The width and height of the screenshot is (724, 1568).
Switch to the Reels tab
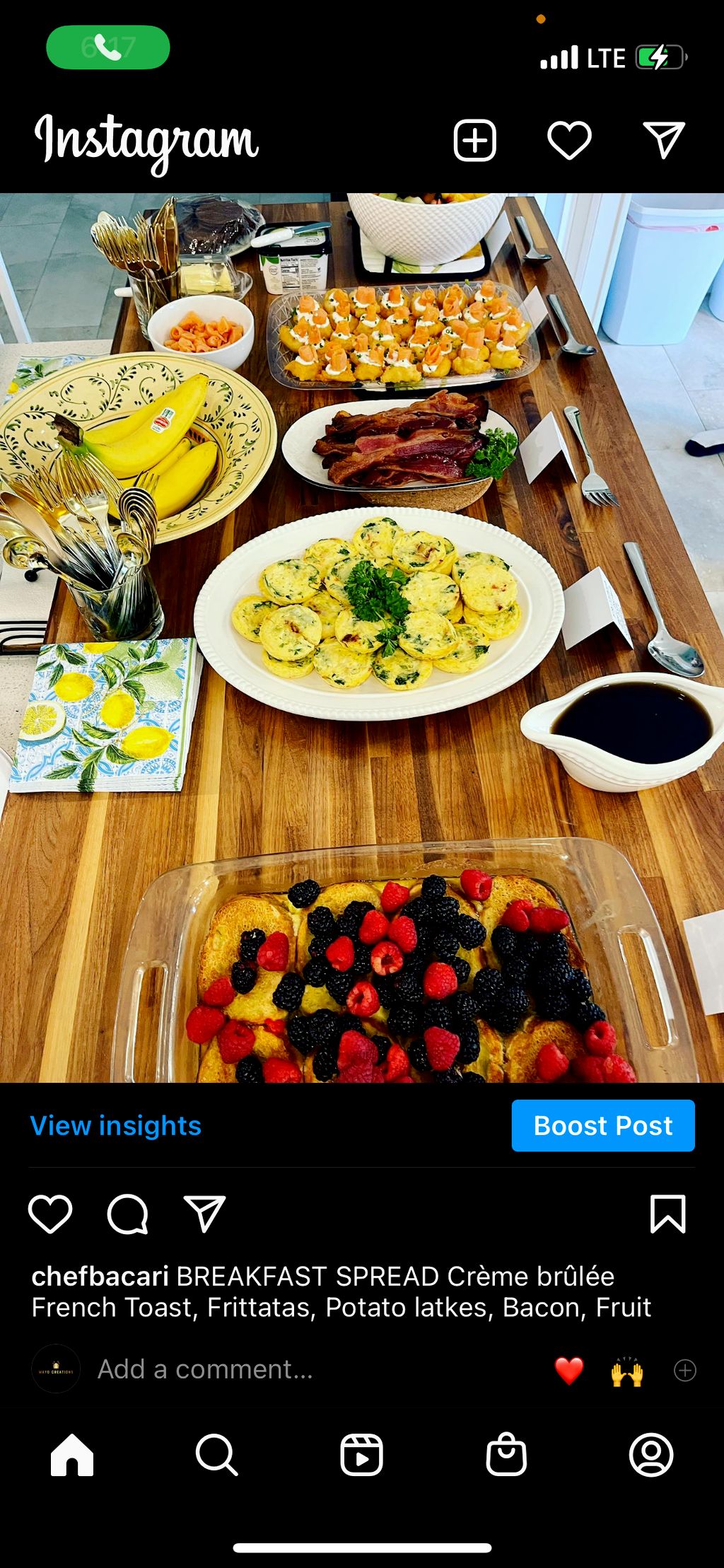[361, 1455]
